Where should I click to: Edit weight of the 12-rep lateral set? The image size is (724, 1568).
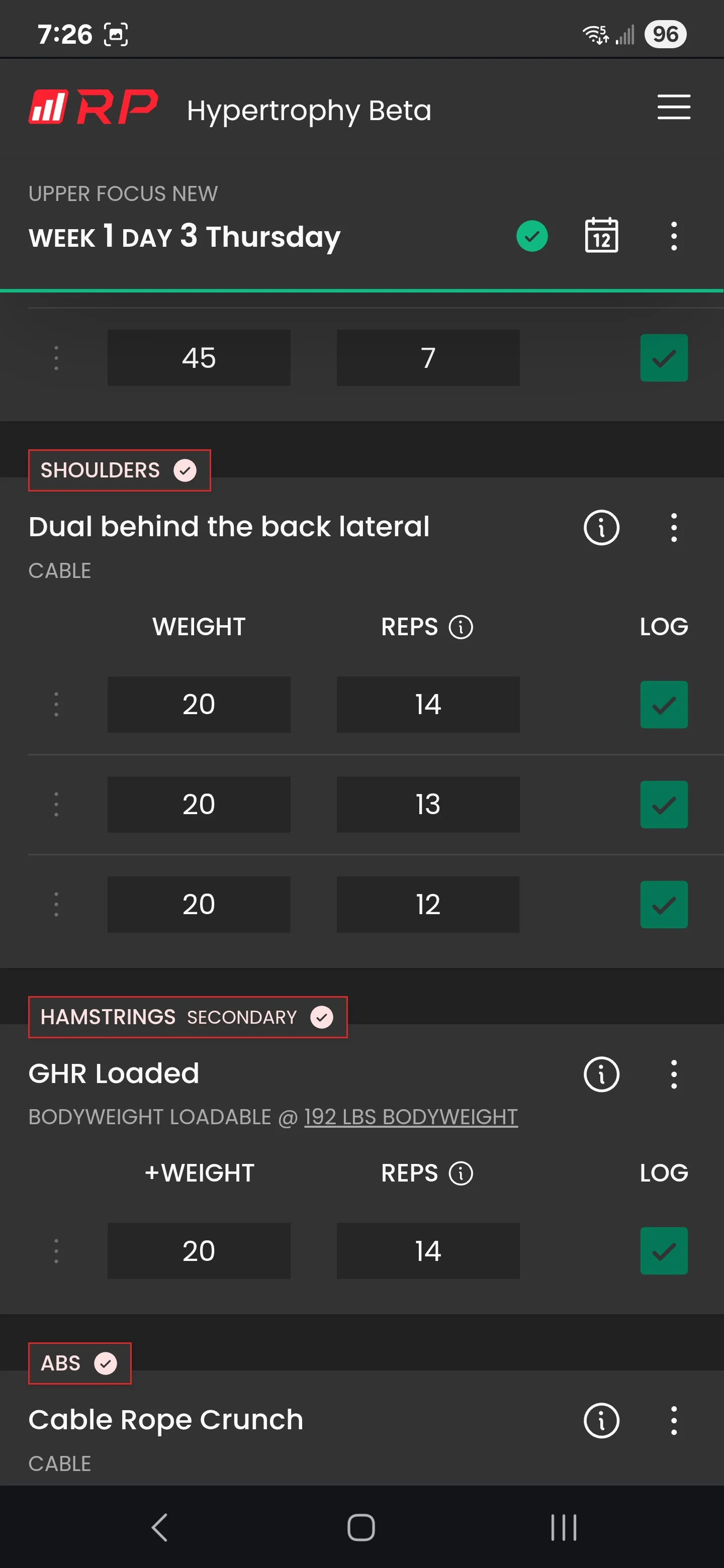pyautogui.click(x=199, y=904)
